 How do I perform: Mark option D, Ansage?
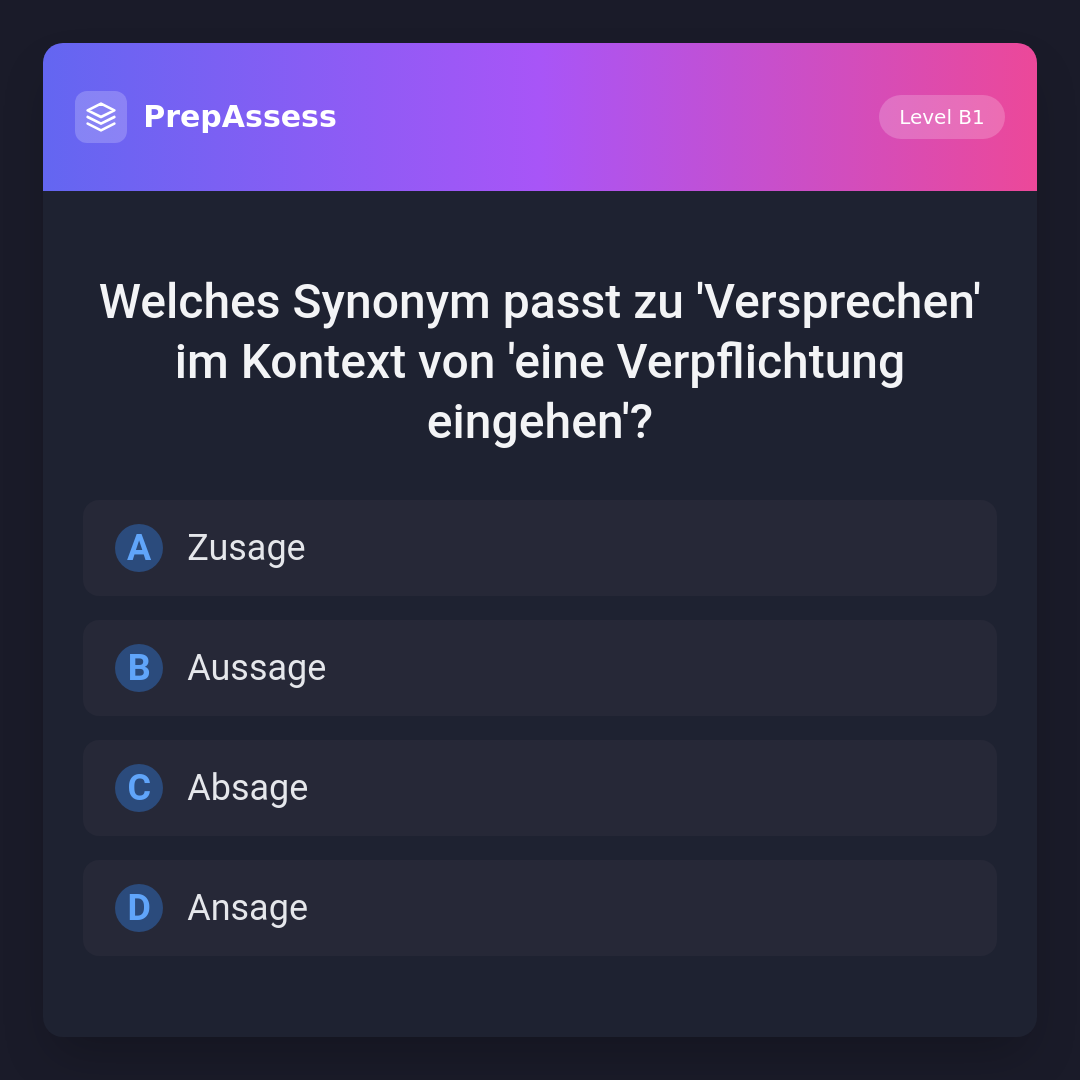click(x=539, y=908)
